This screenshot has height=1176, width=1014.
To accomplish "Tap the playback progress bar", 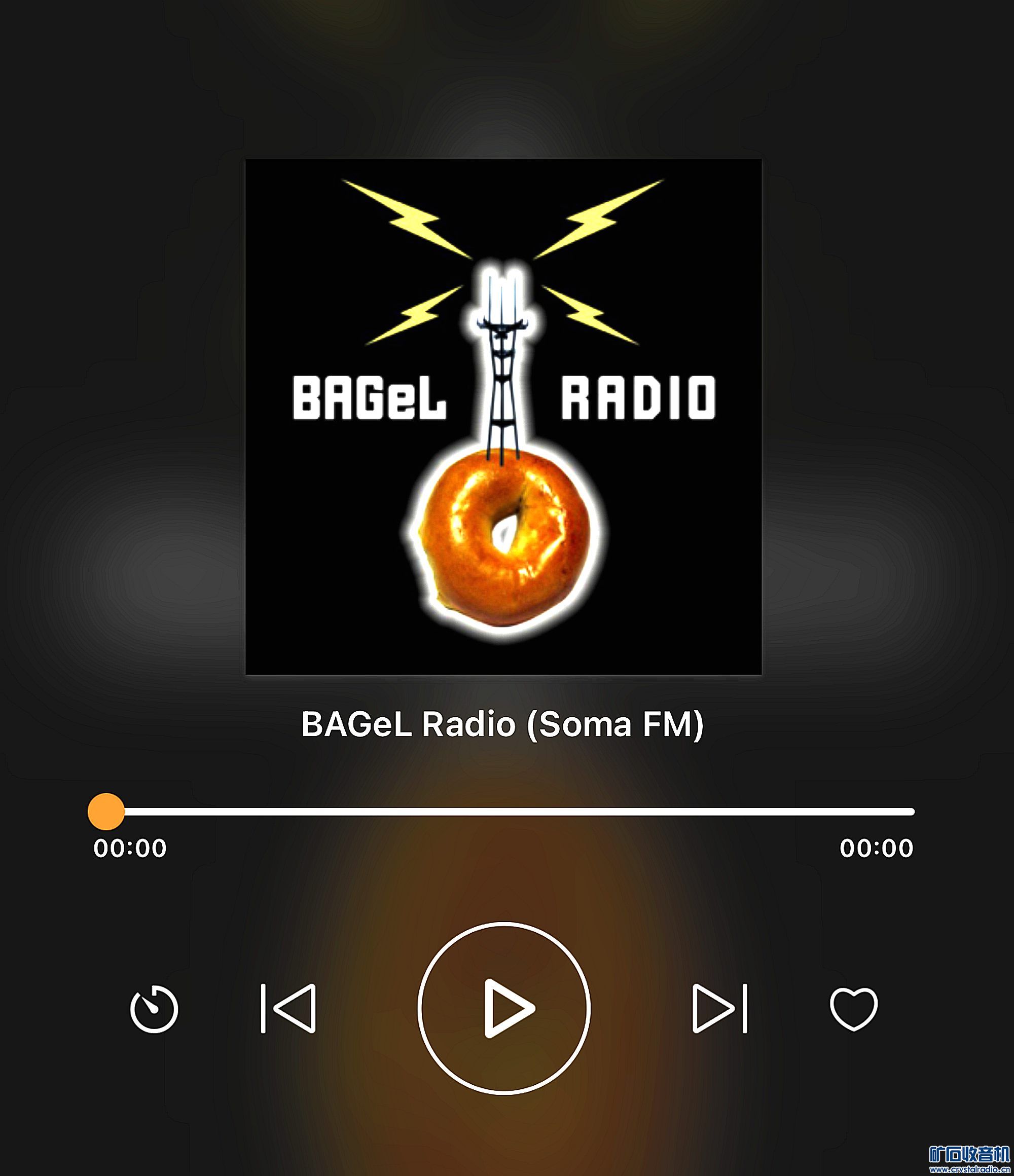I will (511, 812).
